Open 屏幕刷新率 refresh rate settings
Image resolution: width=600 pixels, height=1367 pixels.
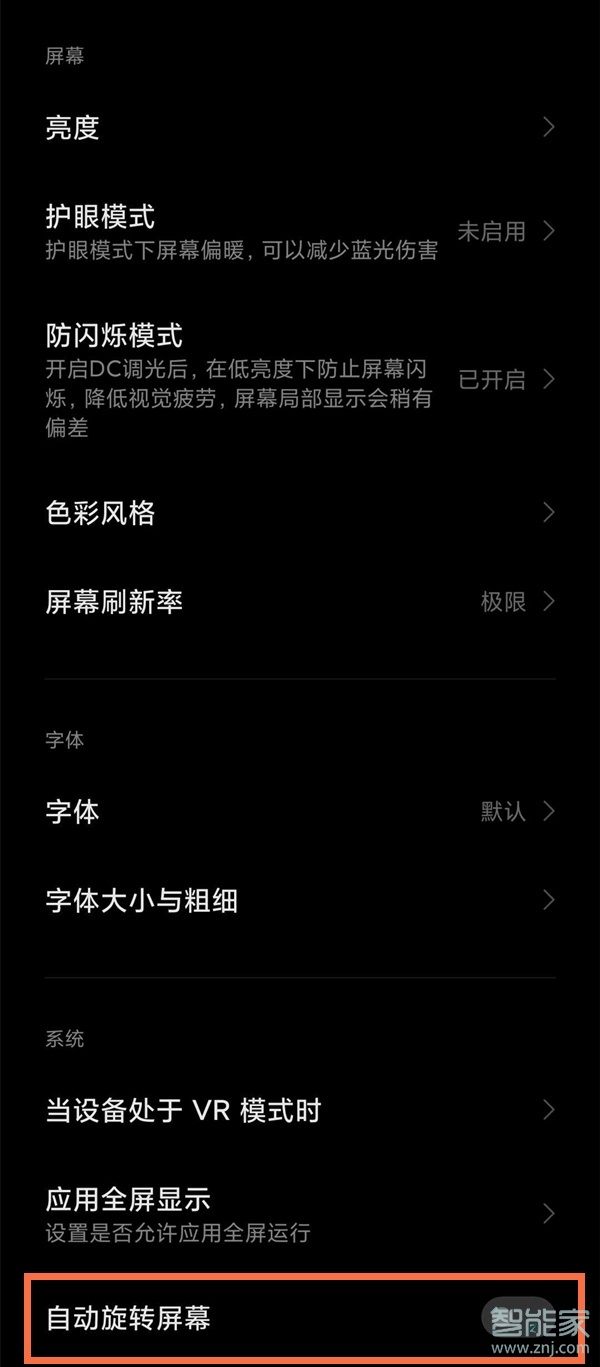pyautogui.click(x=300, y=602)
